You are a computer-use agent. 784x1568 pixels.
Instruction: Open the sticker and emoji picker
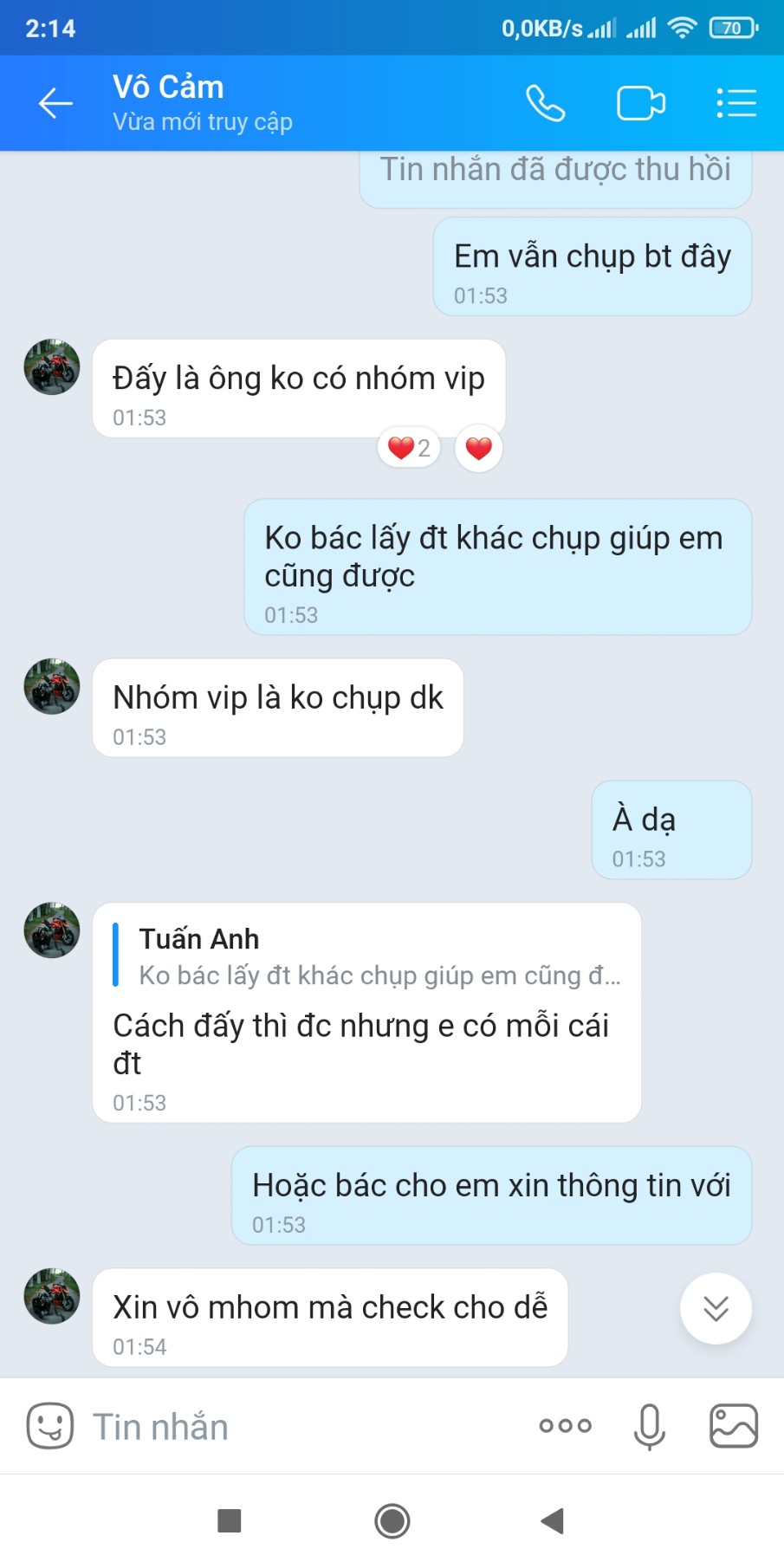[x=49, y=1425]
